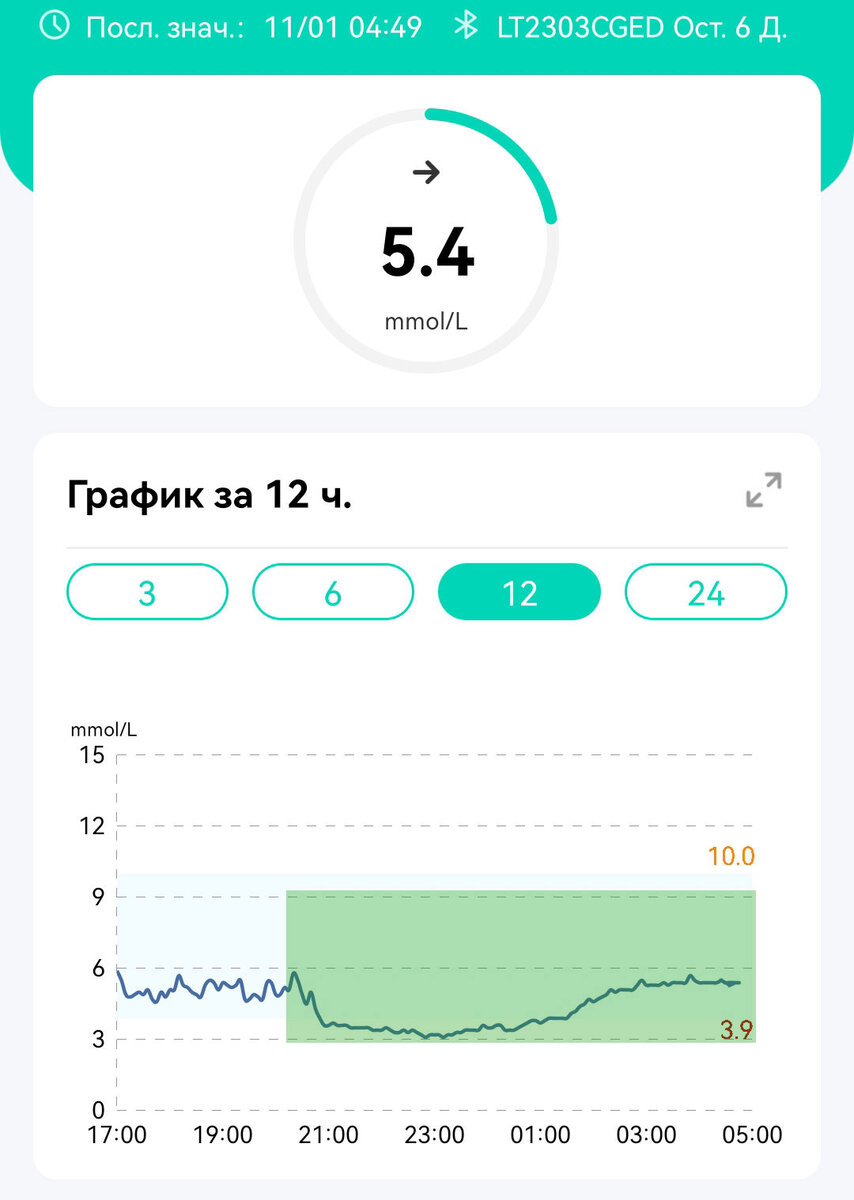Select the 3-hour time range
This screenshot has height=1200, width=854.
tap(146, 592)
